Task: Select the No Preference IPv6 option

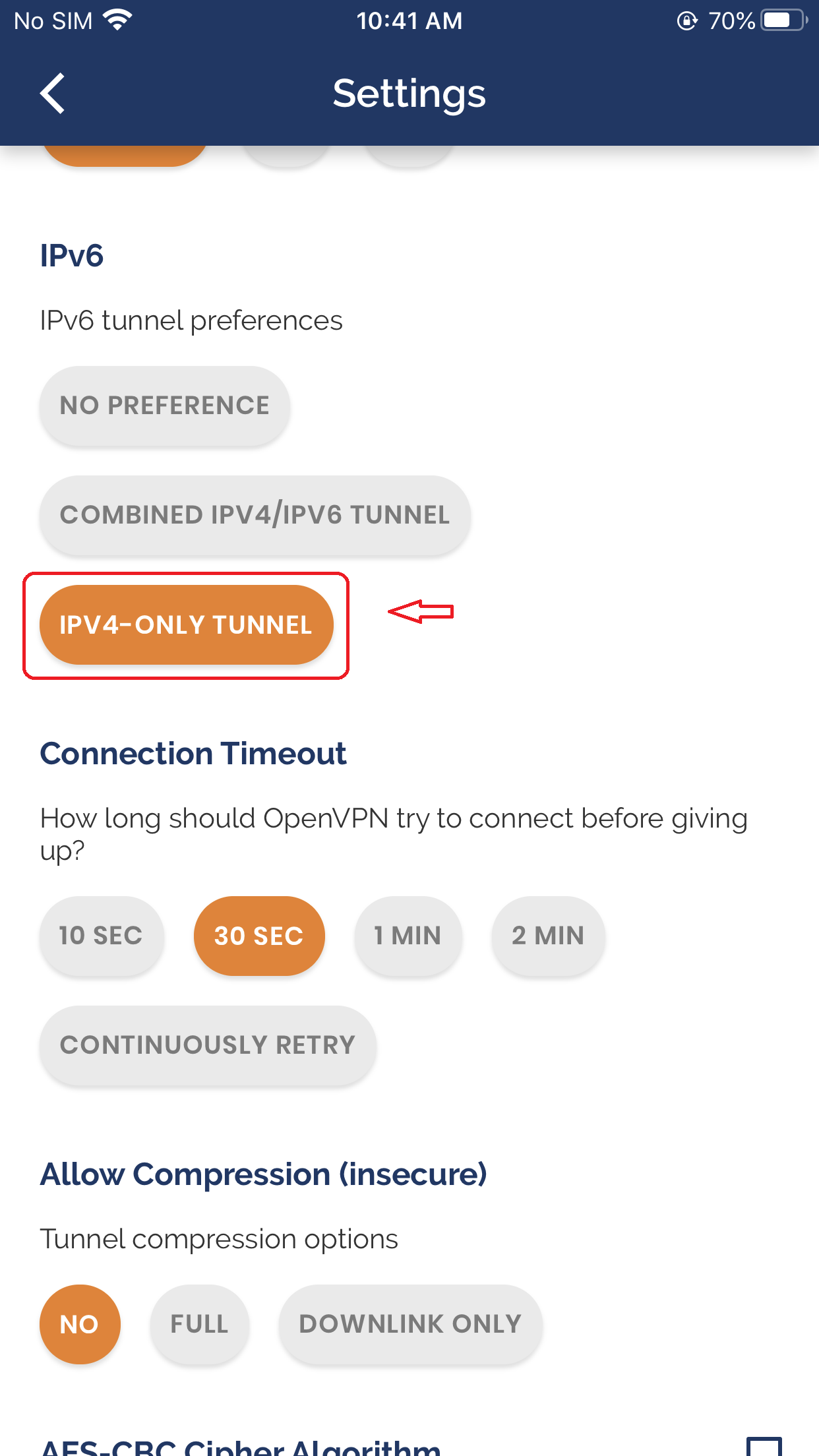Action: [x=165, y=406]
